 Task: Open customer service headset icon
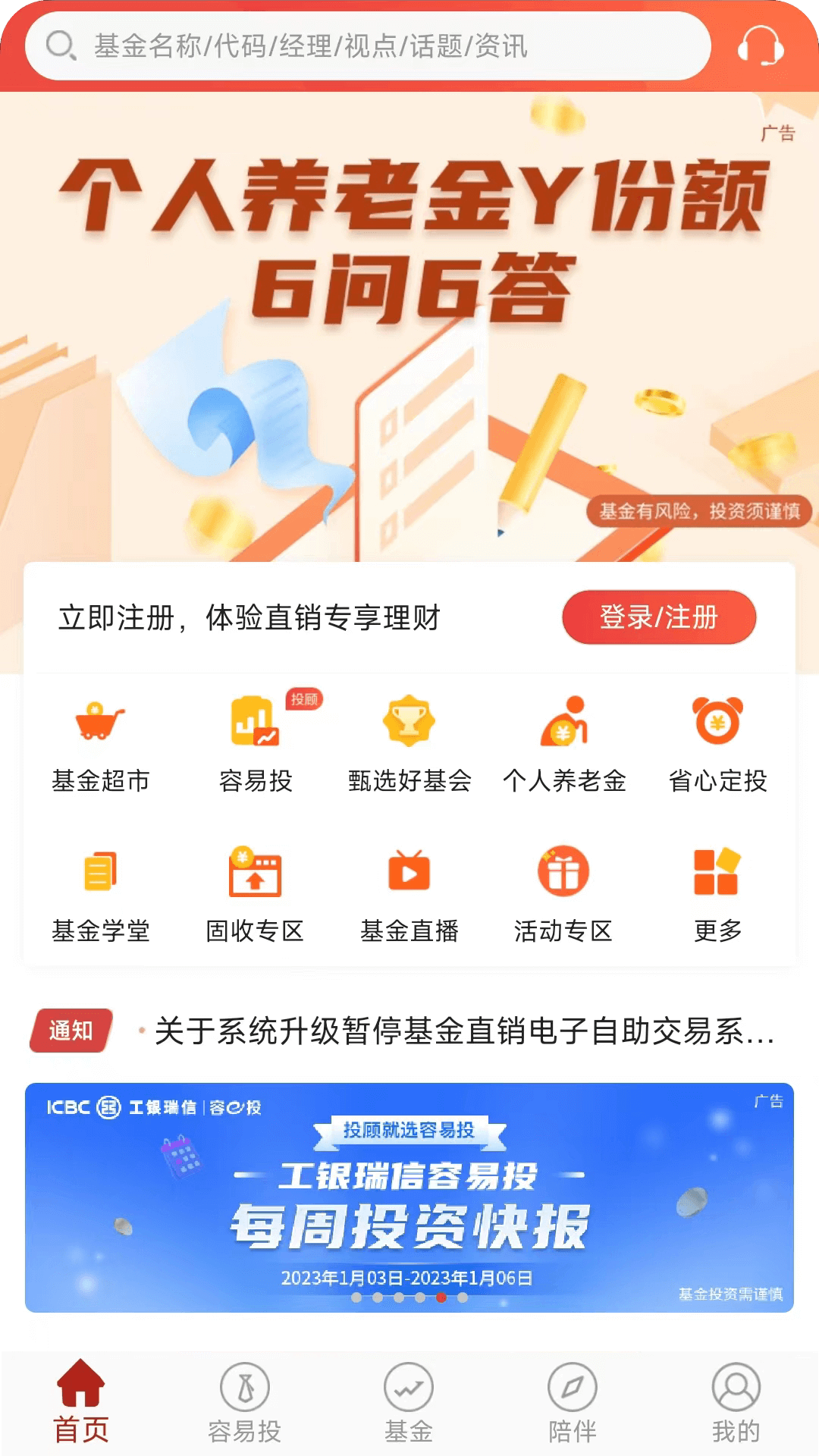tap(760, 46)
